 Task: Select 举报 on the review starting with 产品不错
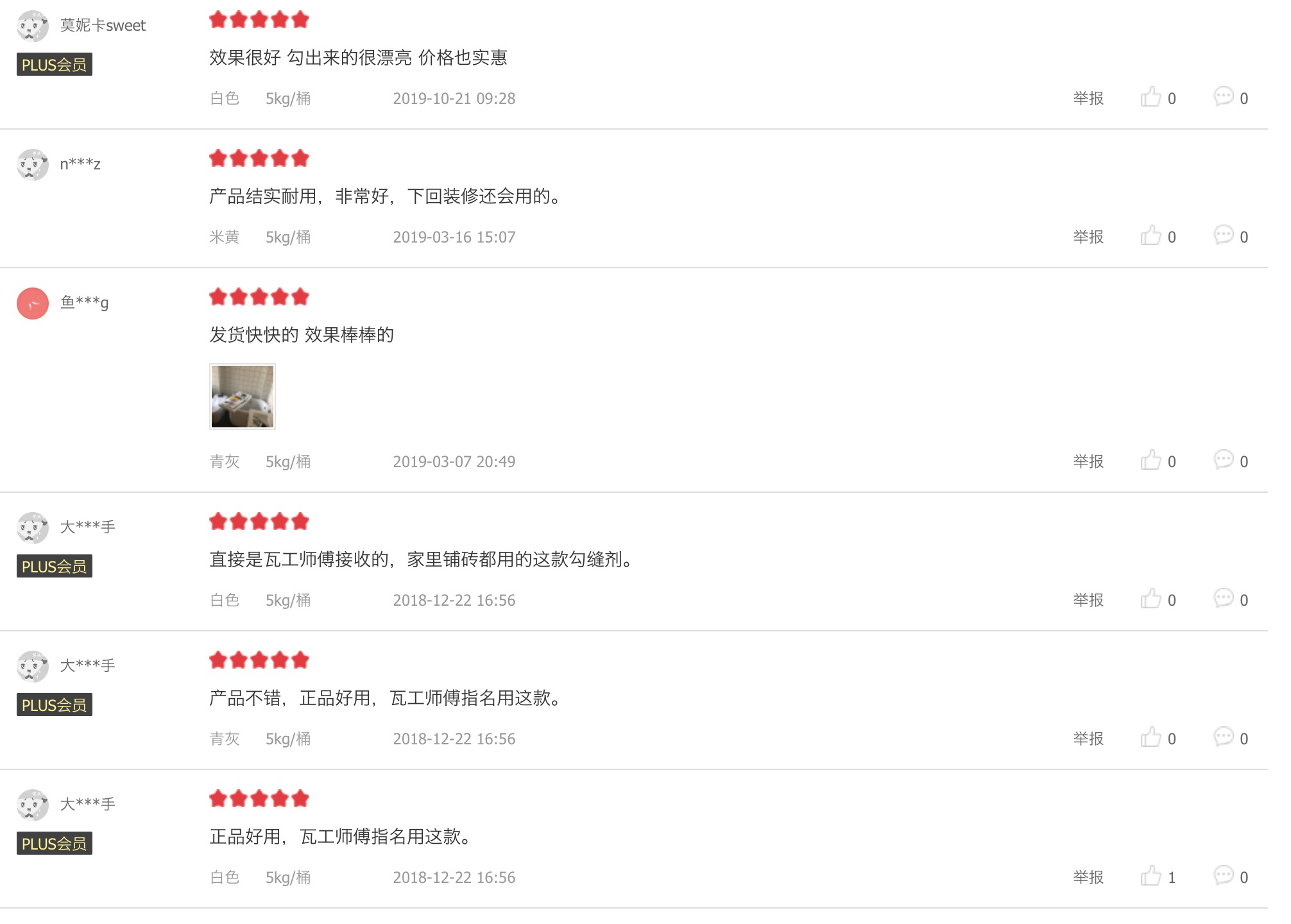(x=1088, y=739)
